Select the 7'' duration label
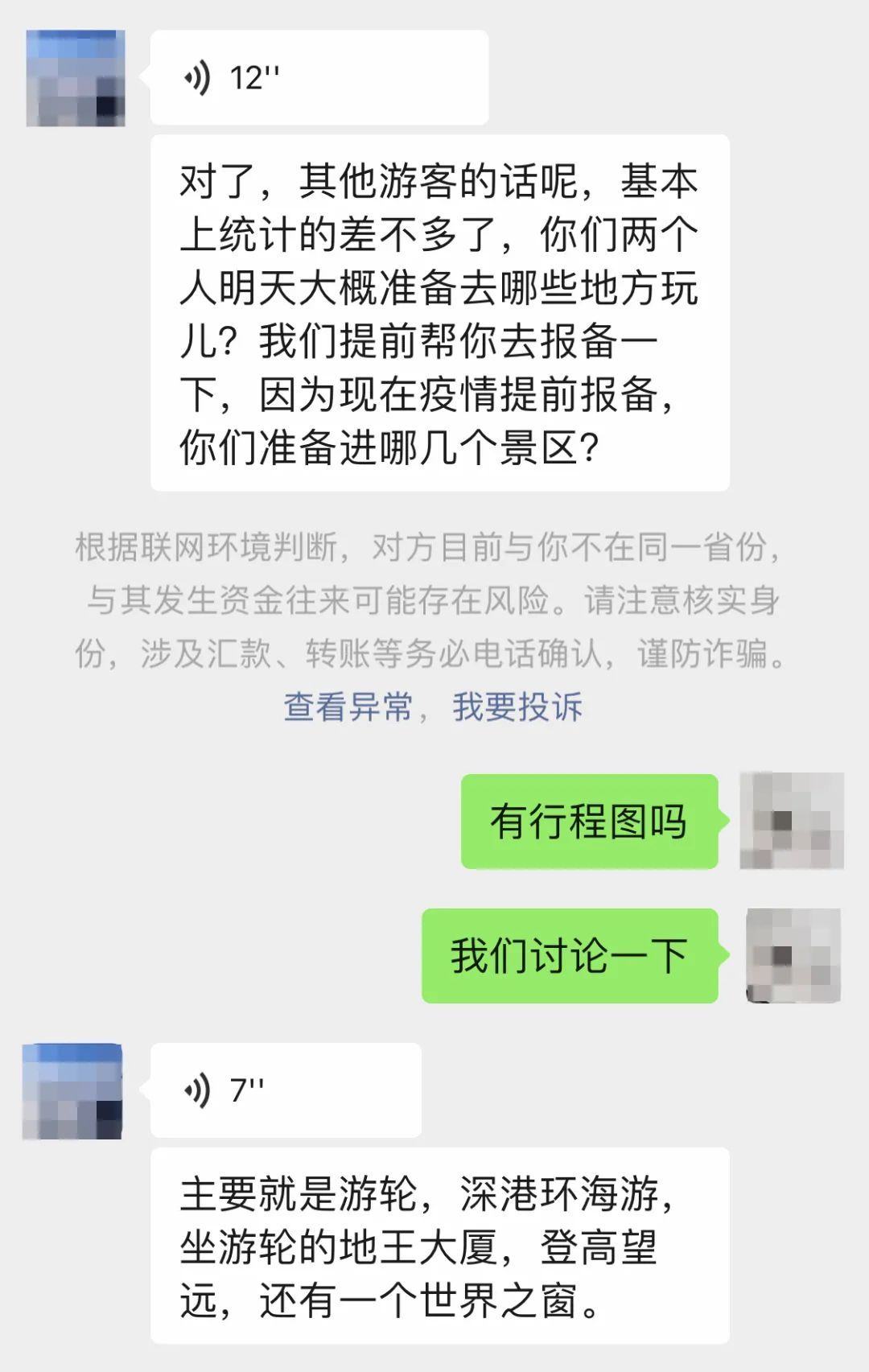Viewport: 869px width, 1372px height. coord(245,1090)
